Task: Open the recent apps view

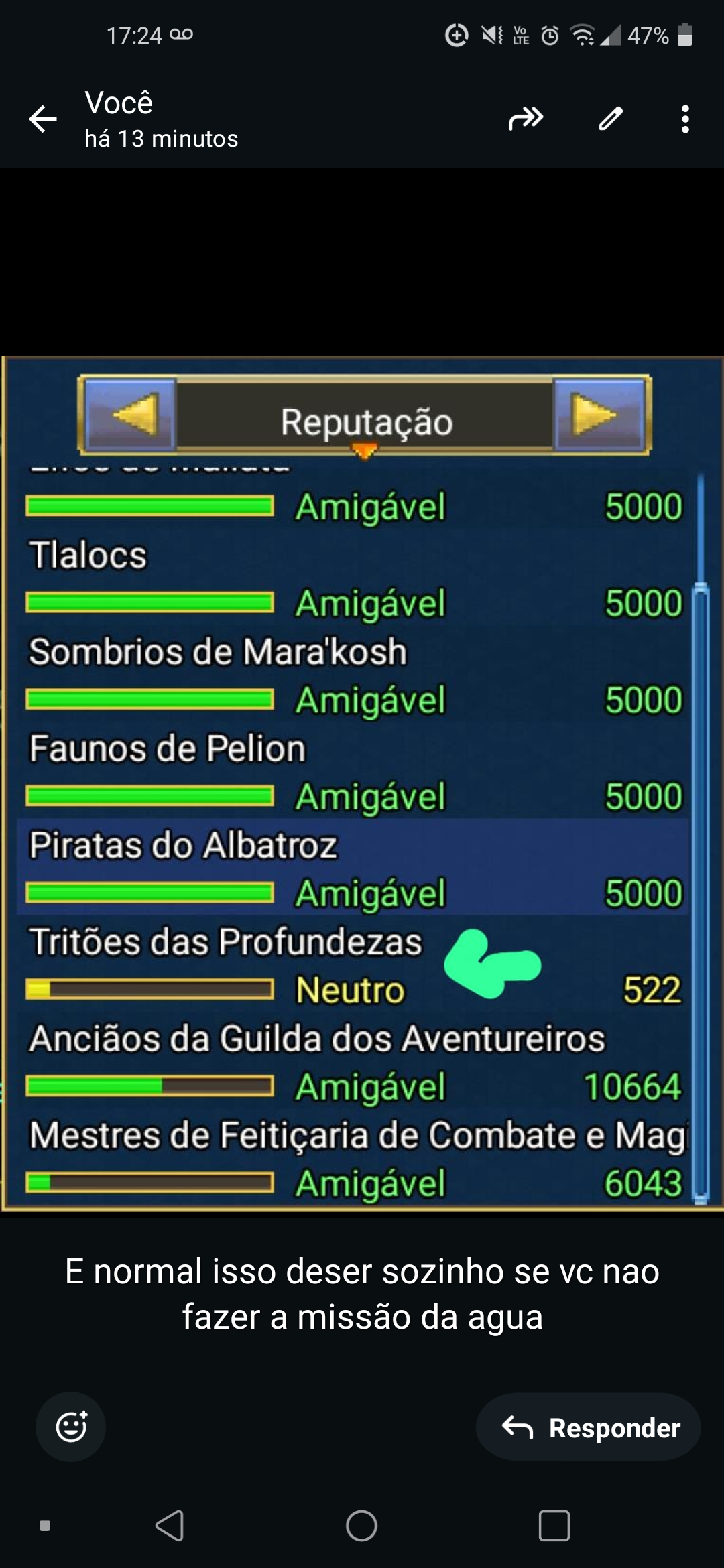Action: [x=554, y=1526]
